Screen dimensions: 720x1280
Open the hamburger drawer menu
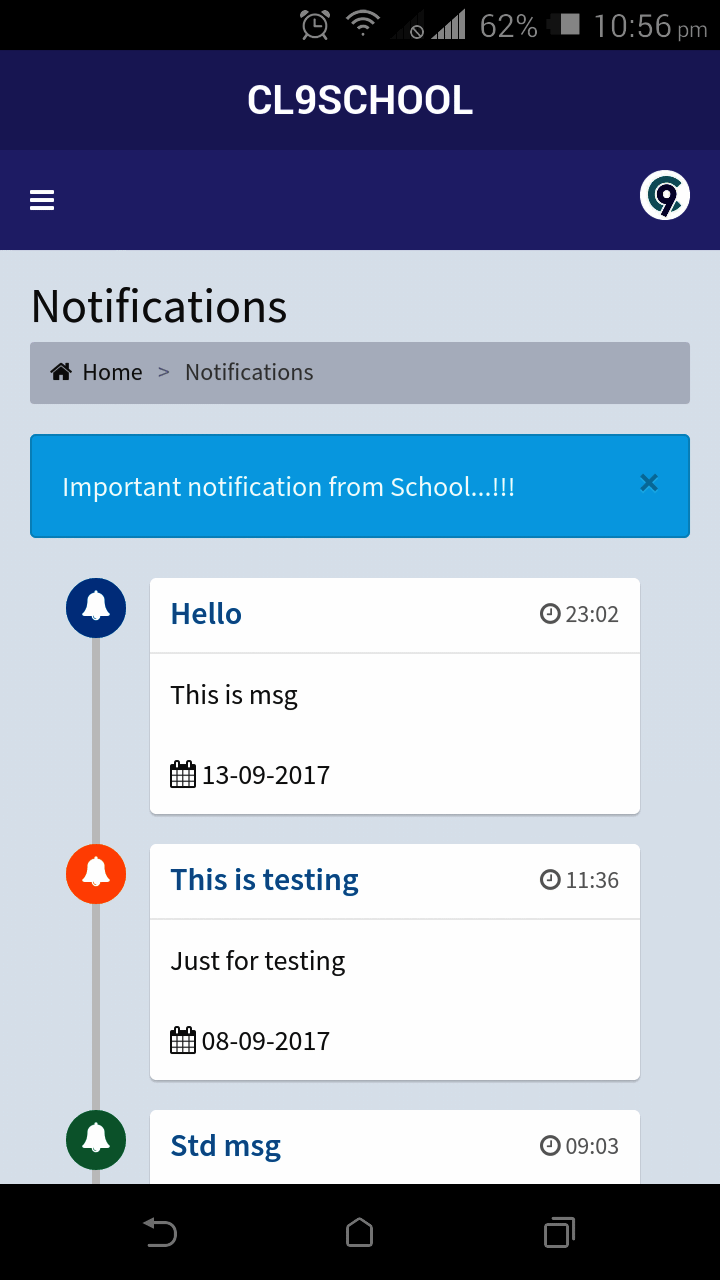(42, 200)
